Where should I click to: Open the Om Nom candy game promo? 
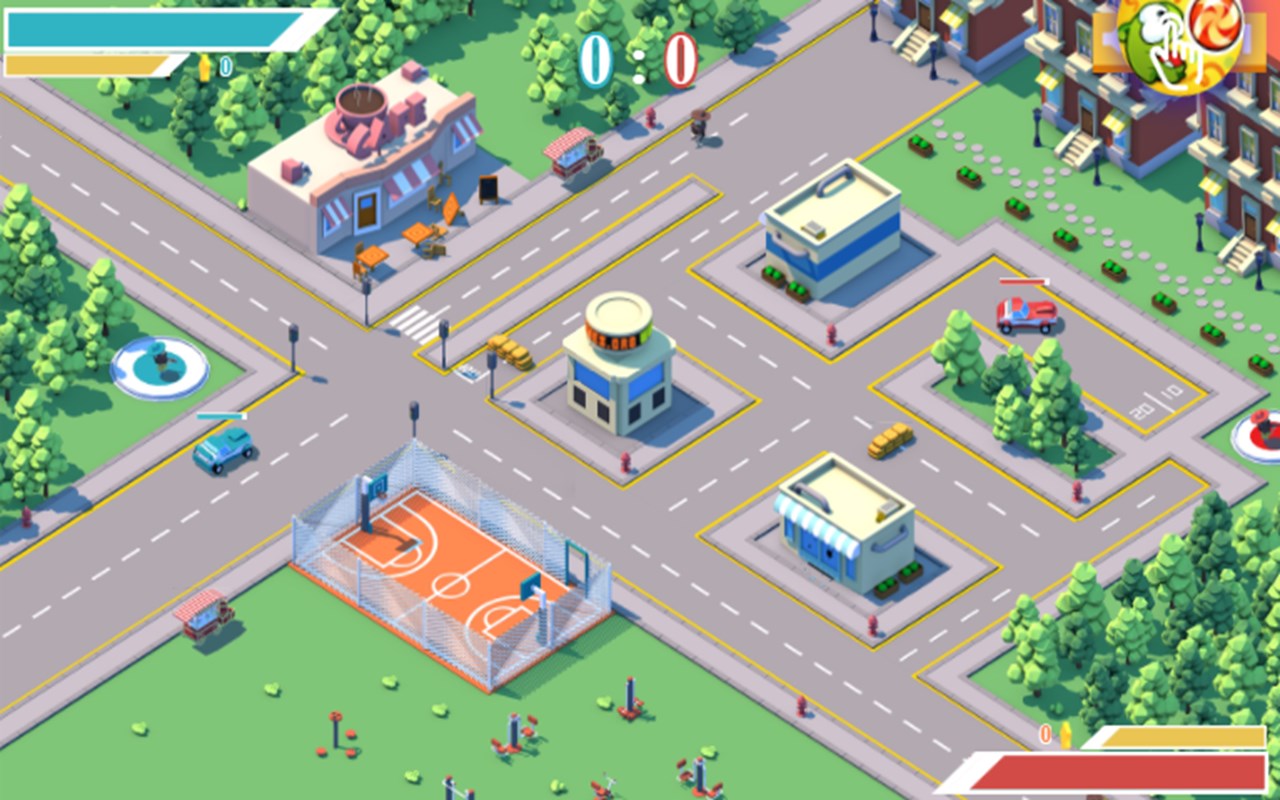(1179, 42)
